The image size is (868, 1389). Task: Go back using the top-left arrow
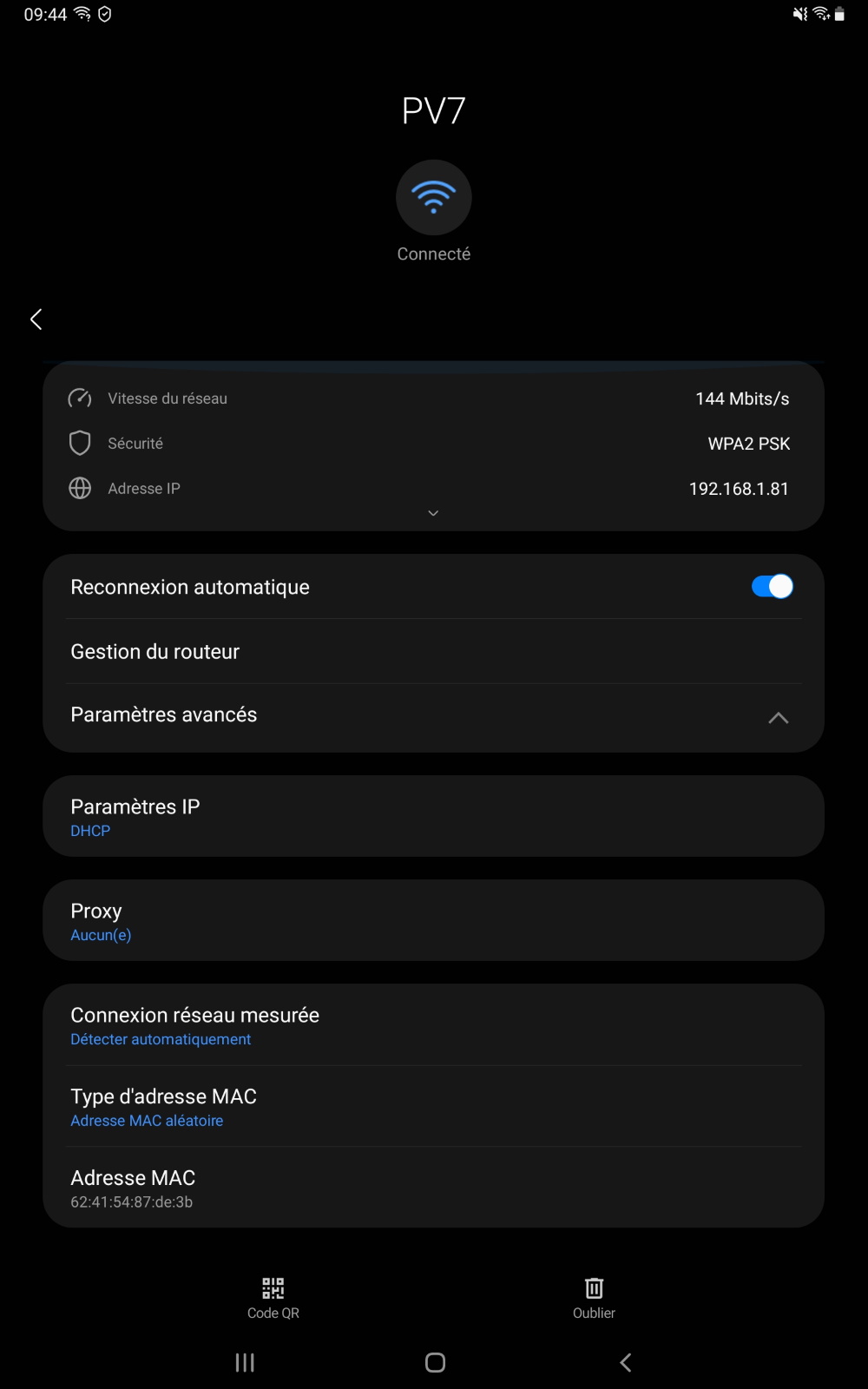pos(36,319)
